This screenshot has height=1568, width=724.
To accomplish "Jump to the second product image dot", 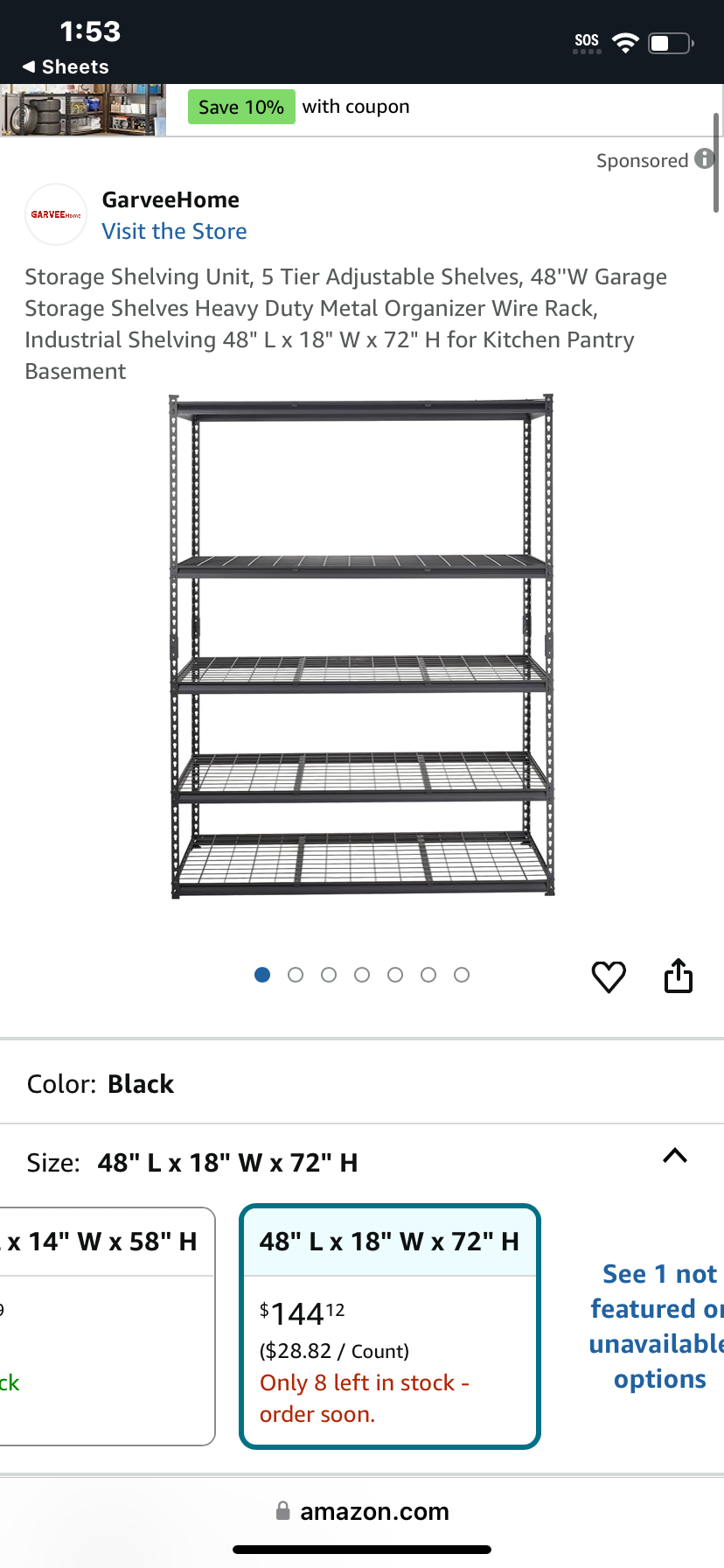I will pos(296,975).
